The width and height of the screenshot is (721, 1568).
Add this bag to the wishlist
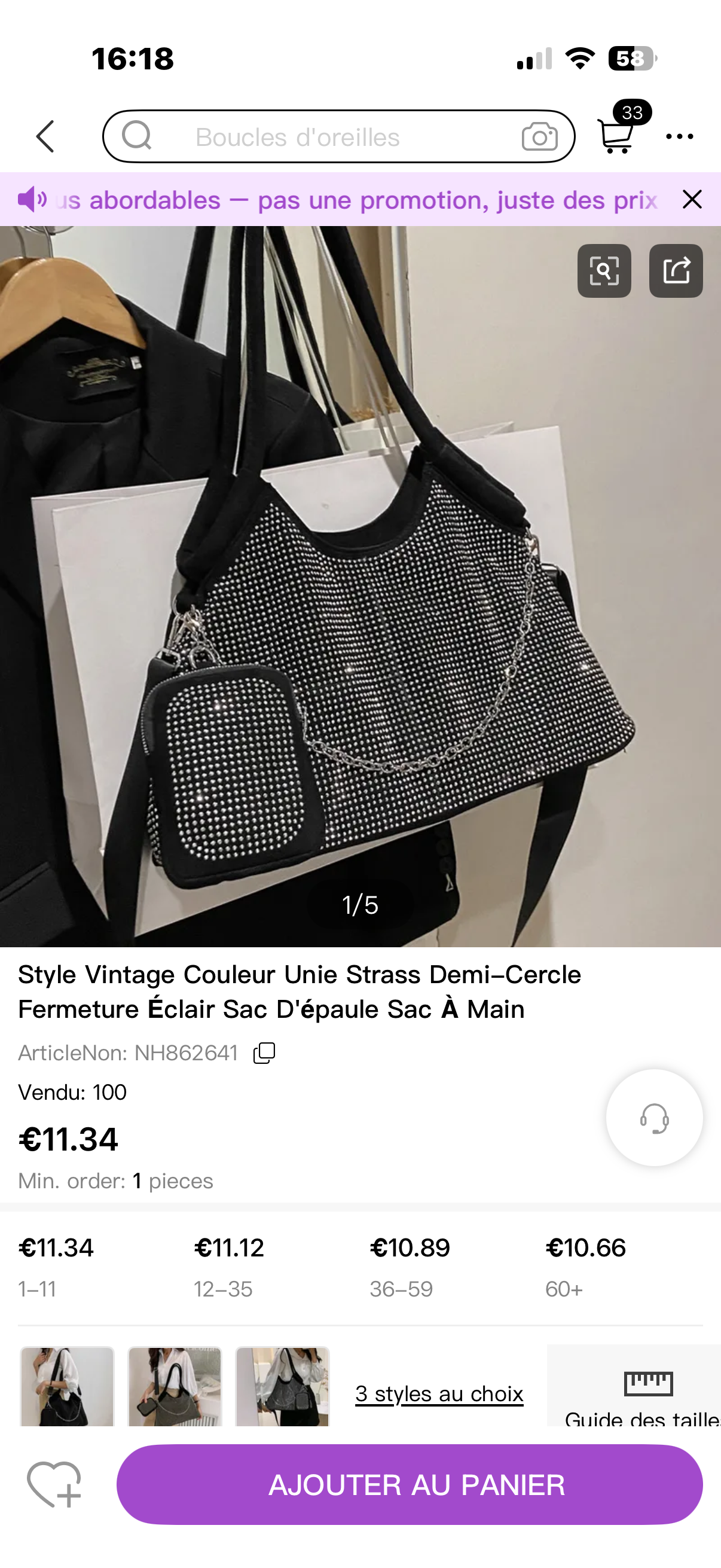pyautogui.click(x=54, y=1484)
